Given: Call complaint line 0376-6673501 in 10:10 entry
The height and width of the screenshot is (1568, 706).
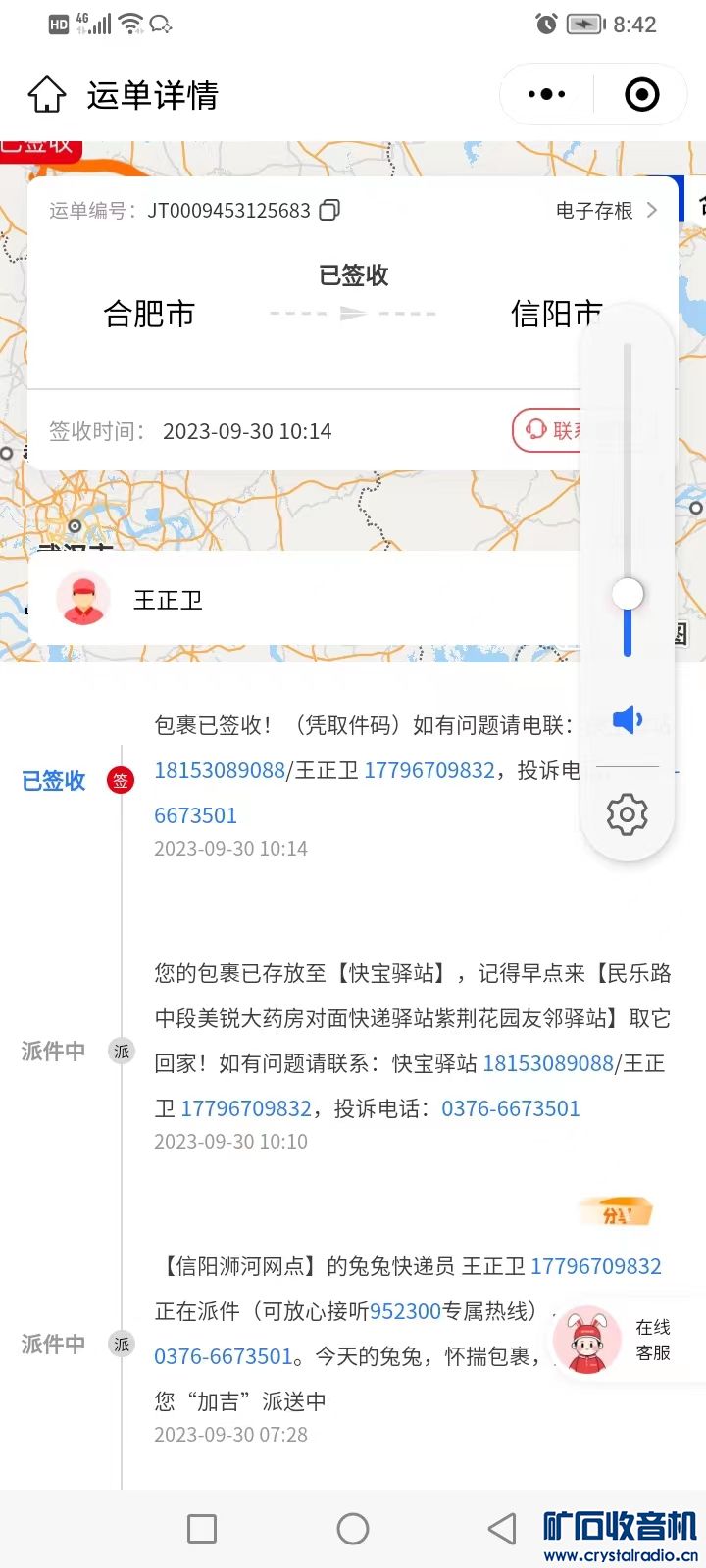Looking at the screenshot, I should click(x=510, y=1108).
